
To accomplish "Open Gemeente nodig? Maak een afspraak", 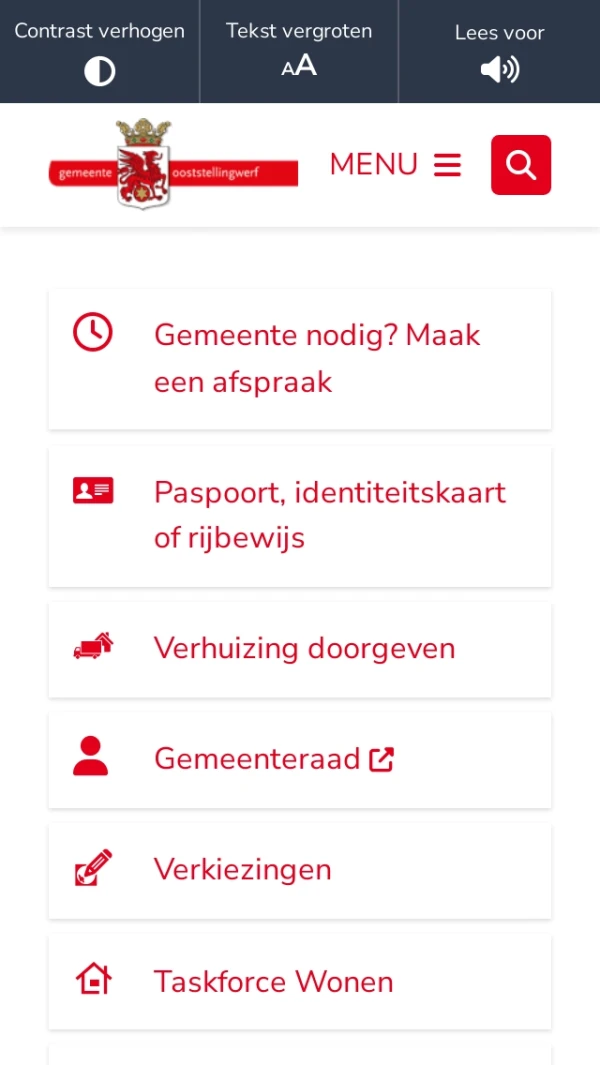I will (x=300, y=359).
